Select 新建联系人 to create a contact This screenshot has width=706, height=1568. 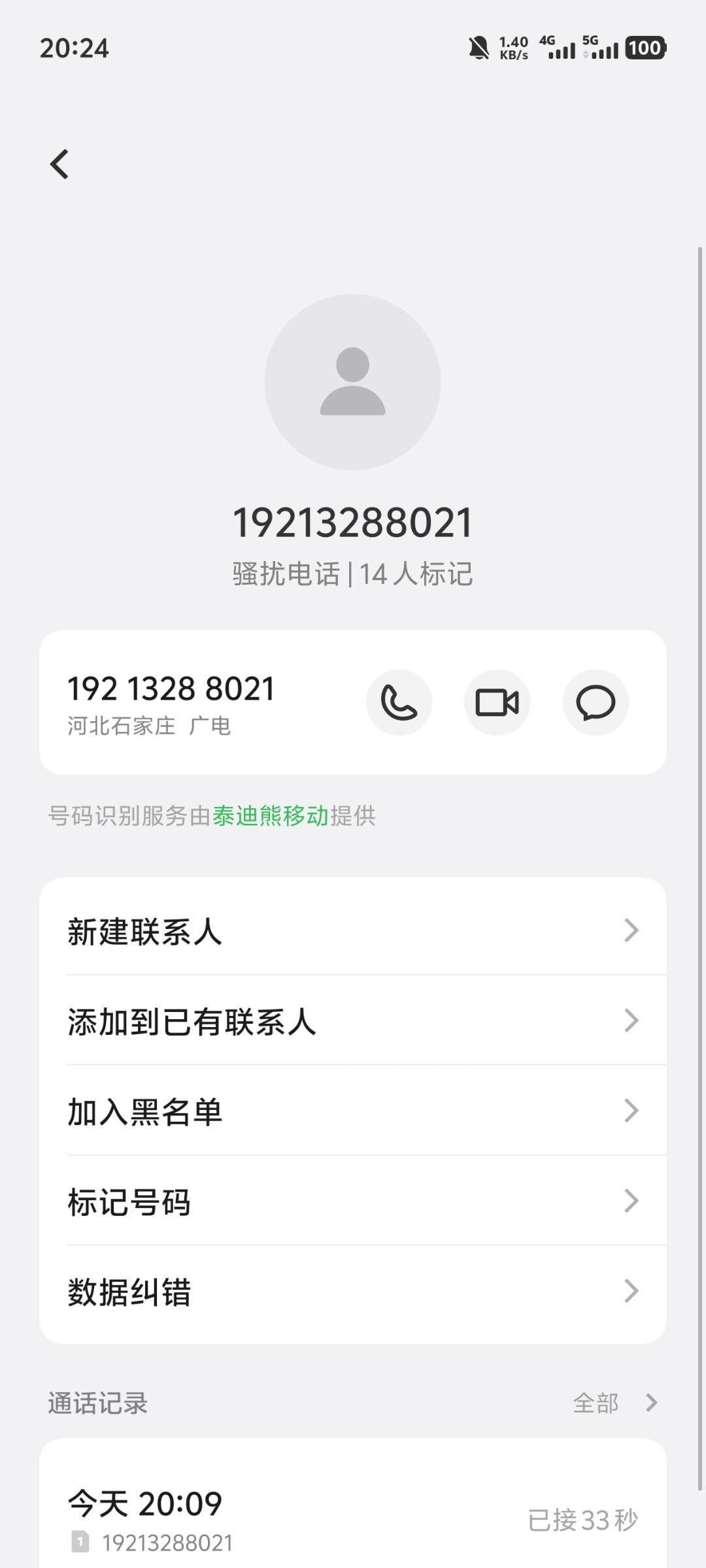[x=353, y=930]
